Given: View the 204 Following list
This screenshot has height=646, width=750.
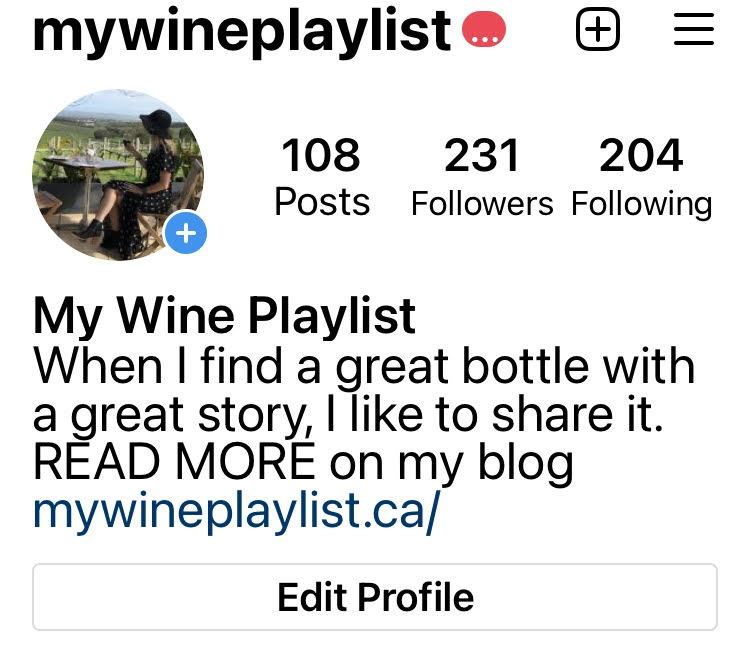Looking at the screenshot, I should coord(641,178).
